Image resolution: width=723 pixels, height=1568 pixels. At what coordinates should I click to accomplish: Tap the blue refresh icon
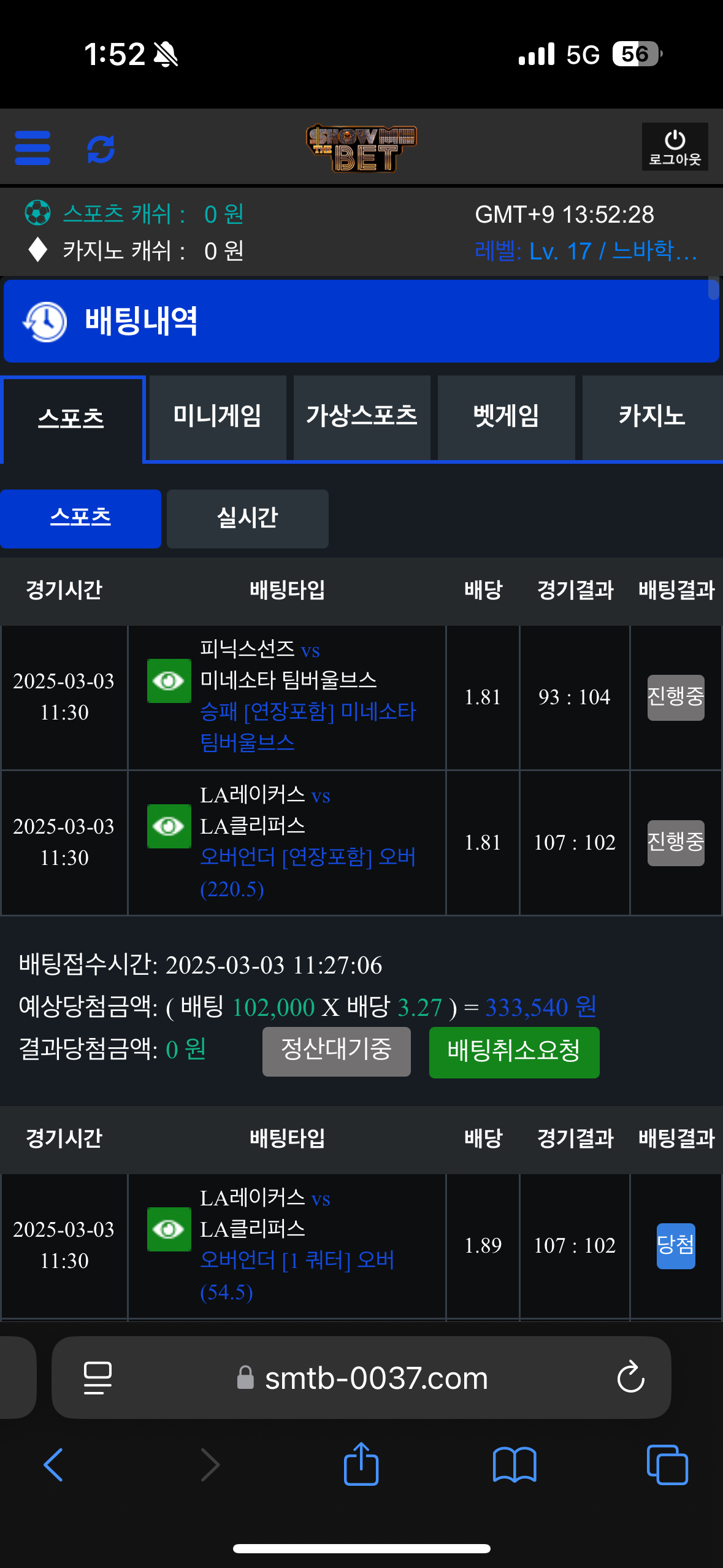click(101, 149)
